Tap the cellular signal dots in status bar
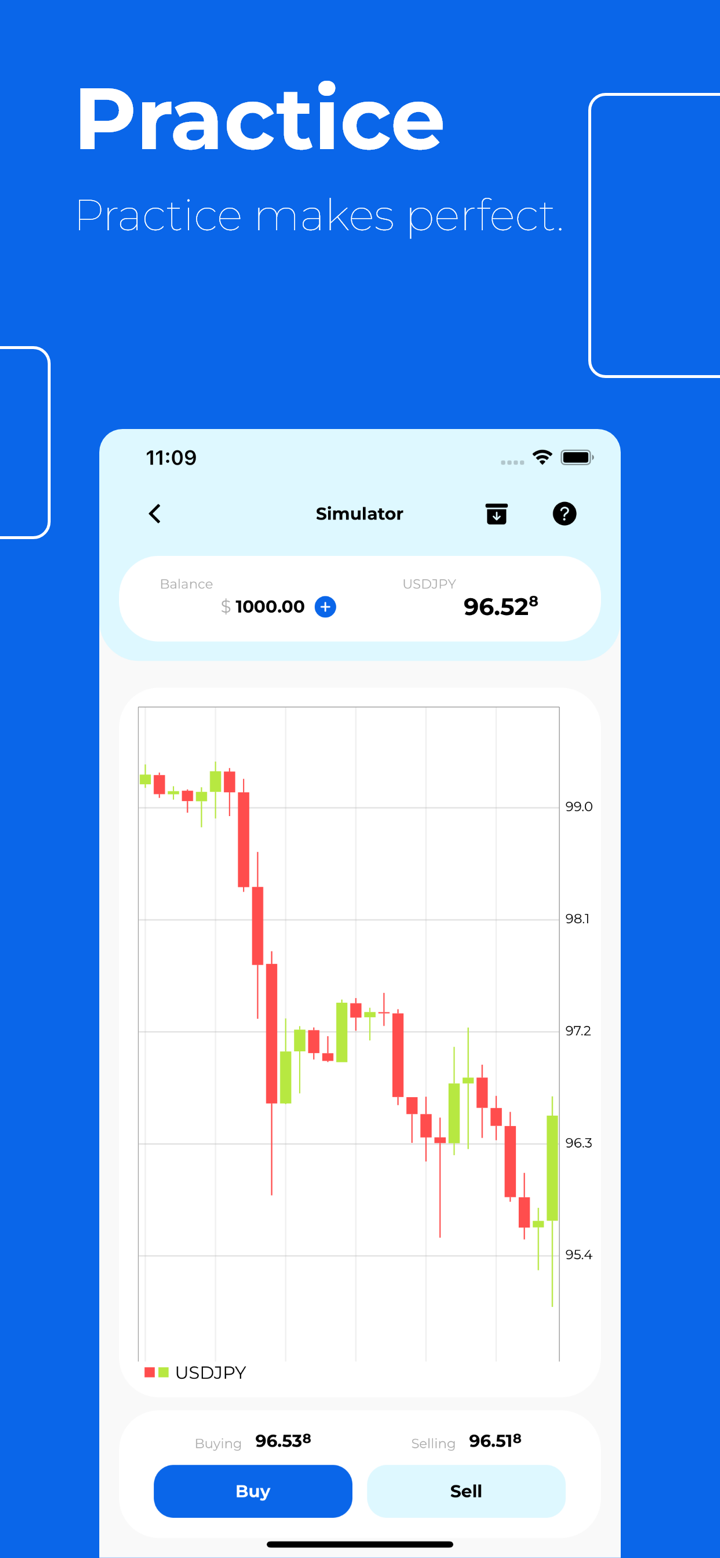The width and height of the screenshot is (720, 1558). coord(512,461)
